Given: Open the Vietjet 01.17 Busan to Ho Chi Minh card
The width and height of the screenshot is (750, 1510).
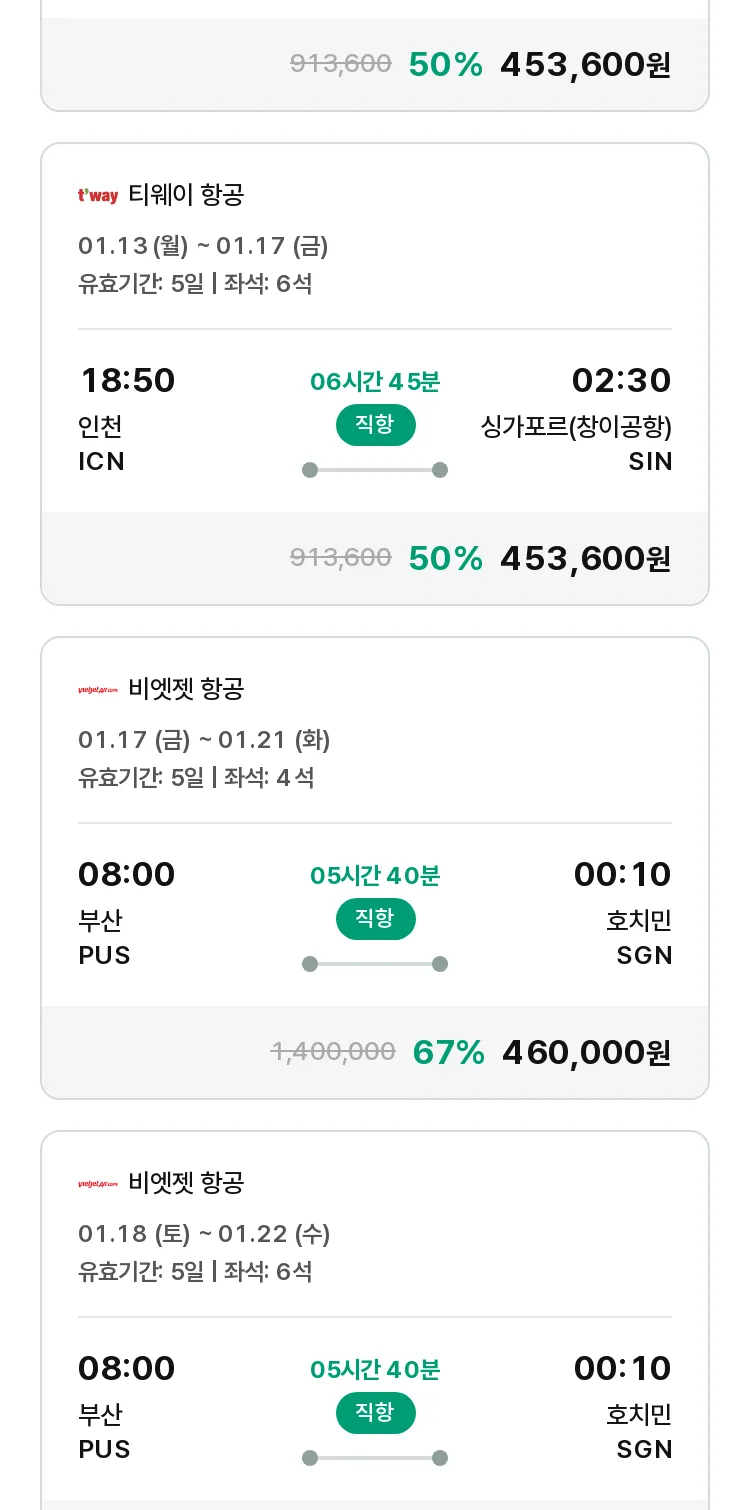Looking at the screenshot, I should (x=375, y=868).
